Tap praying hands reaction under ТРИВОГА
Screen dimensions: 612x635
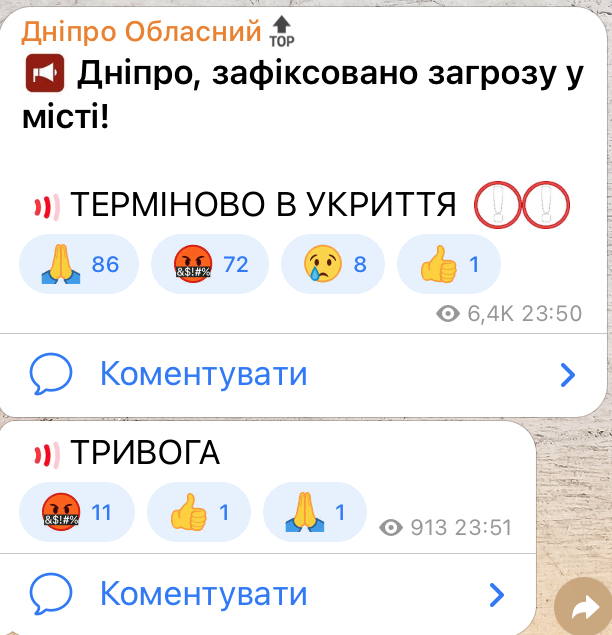314,513
